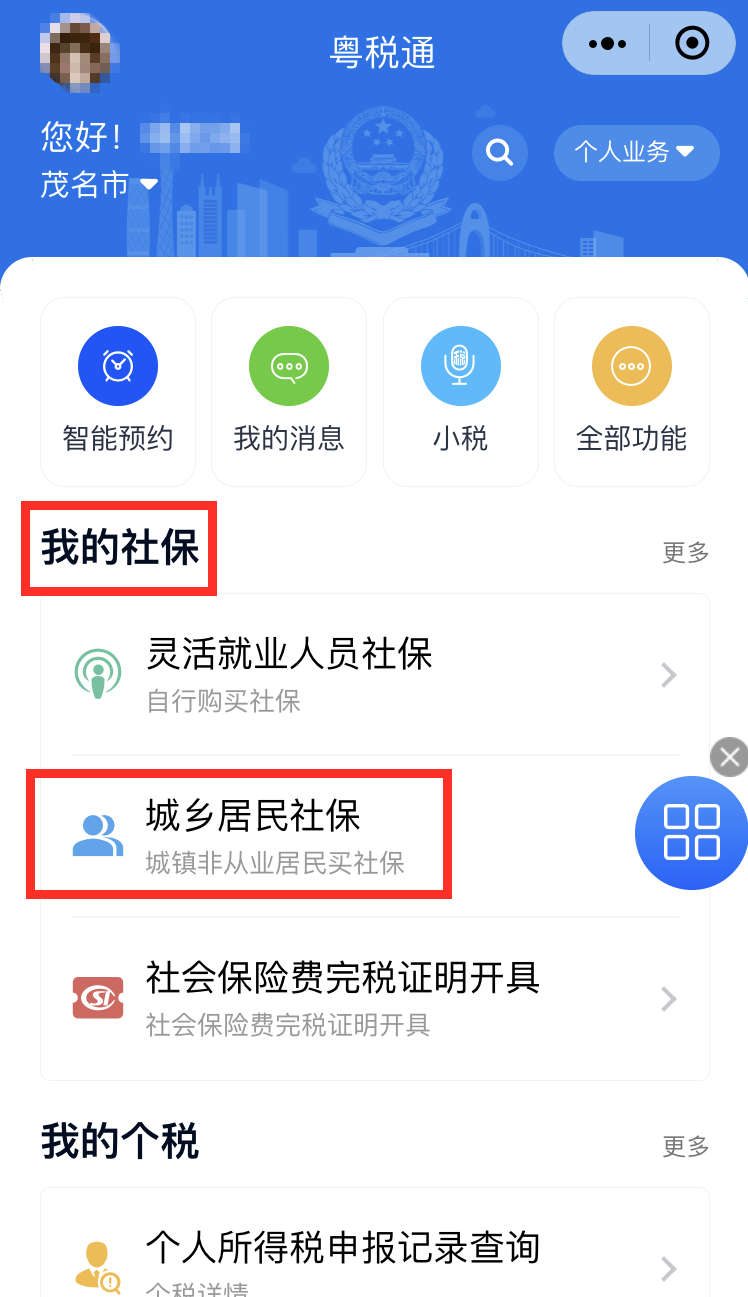This screenshot has width=748, height=1297.
Task: Tap the profile avatar
Action: pyautogui.click(x=79, y=49)
